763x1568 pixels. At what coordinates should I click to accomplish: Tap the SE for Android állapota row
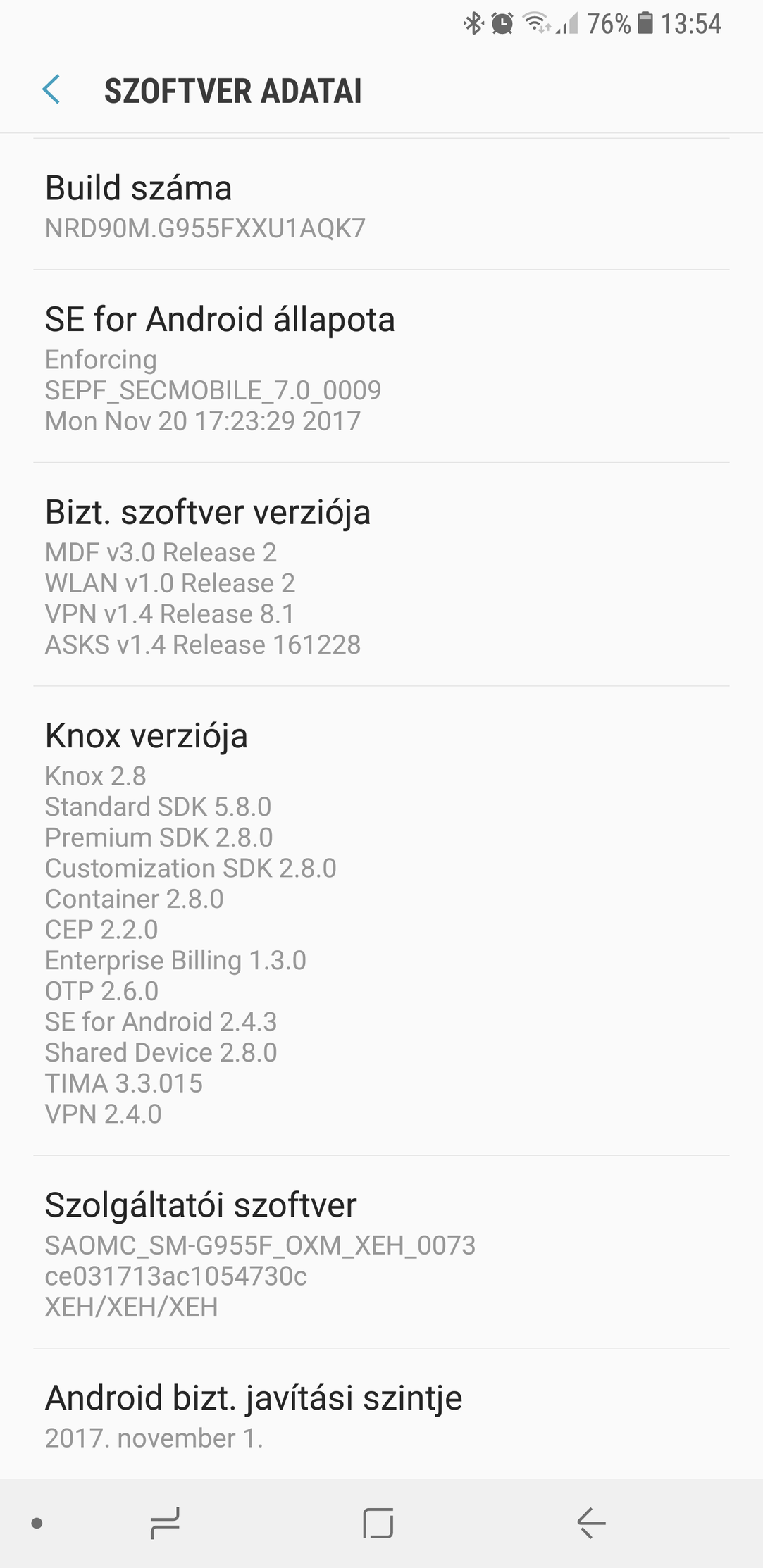(x=381, y=366)
